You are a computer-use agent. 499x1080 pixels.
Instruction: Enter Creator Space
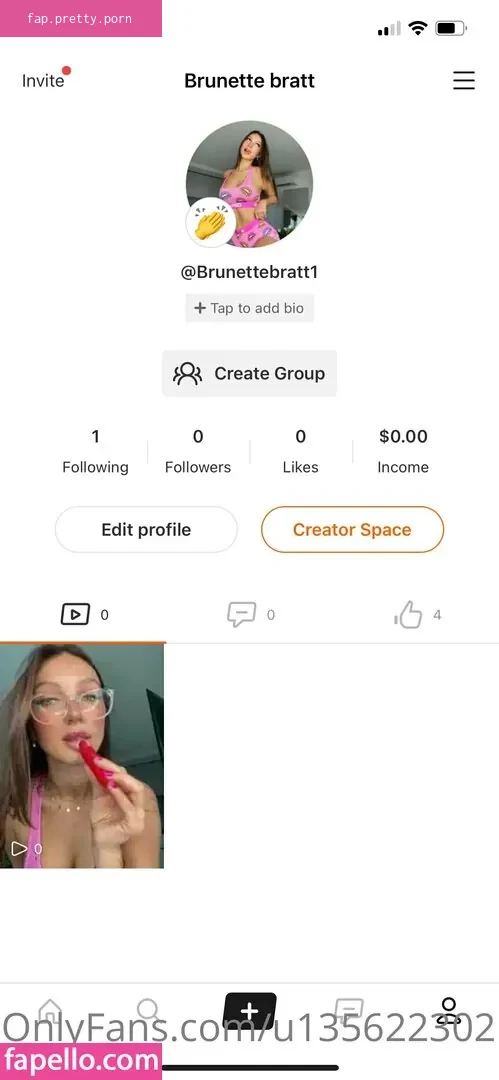click(352, 530)
